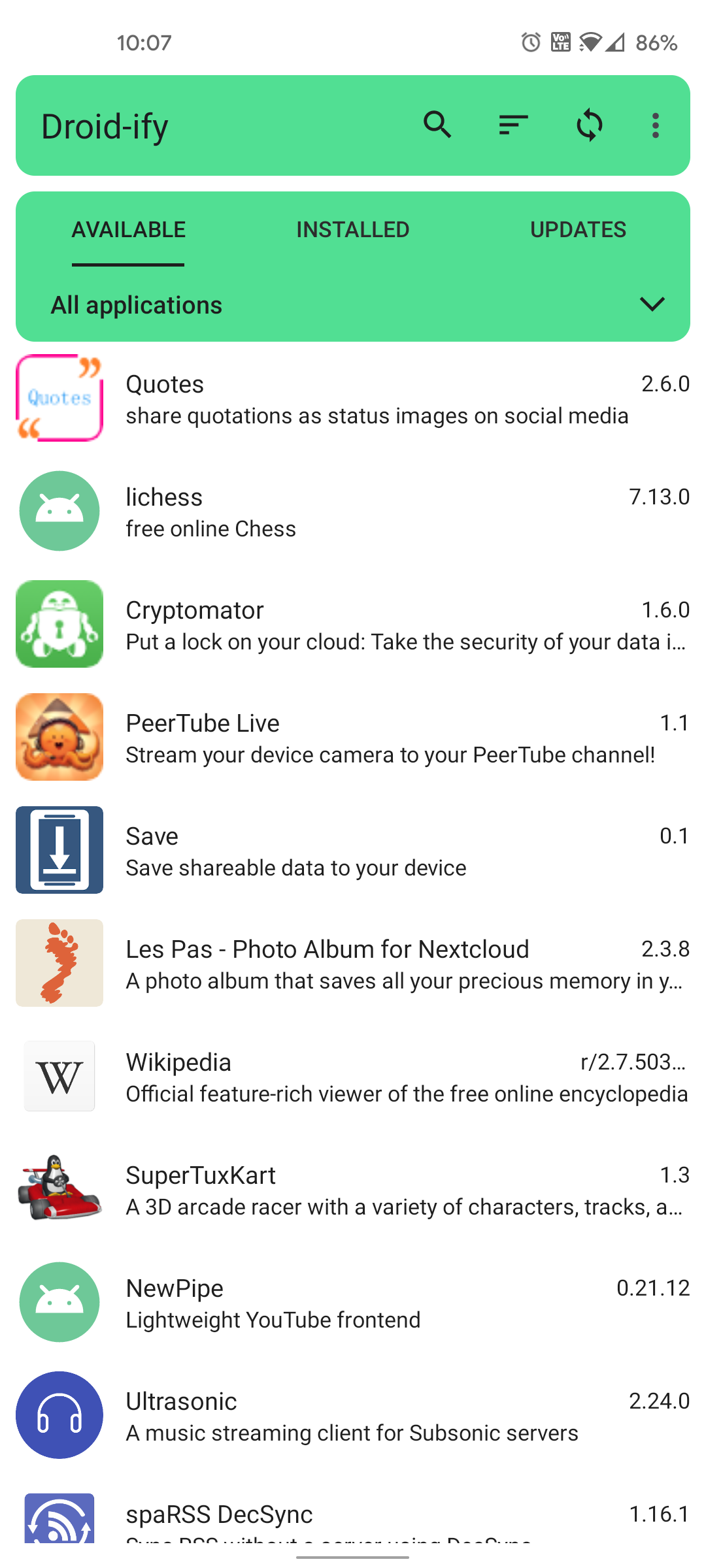Sync repositories with the refresh icon
Viewport: 706px width, 1568px height.
[589, 125]
